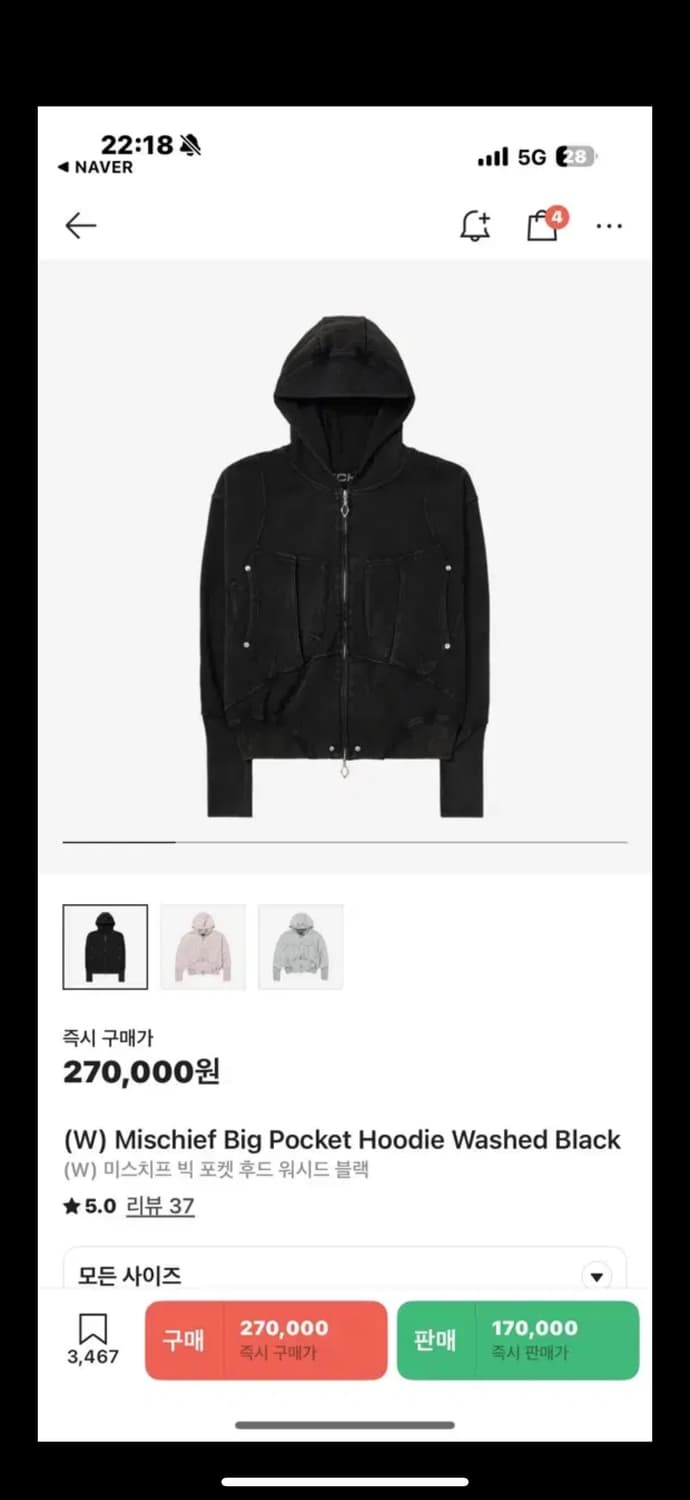The width and height of the screenshot is (690, 1500).
Task: Open the 리뷰 37 reviews link
Action: [x=160, y=1206]
